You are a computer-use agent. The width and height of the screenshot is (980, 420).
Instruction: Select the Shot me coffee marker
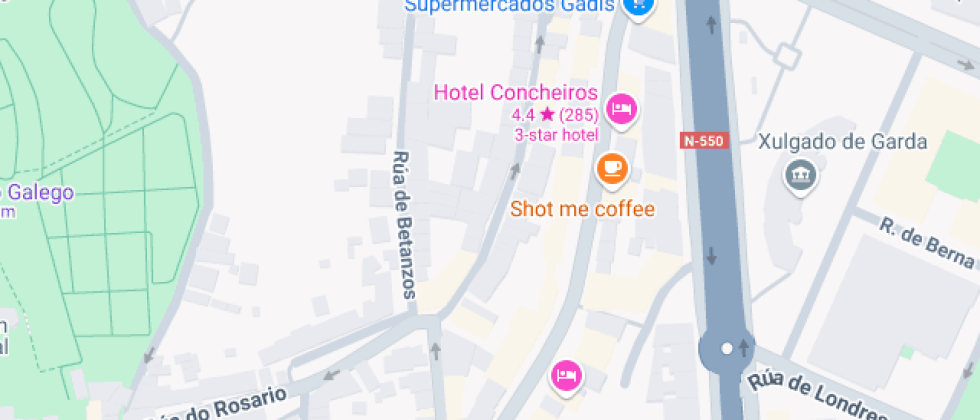[x=613, y=168]
